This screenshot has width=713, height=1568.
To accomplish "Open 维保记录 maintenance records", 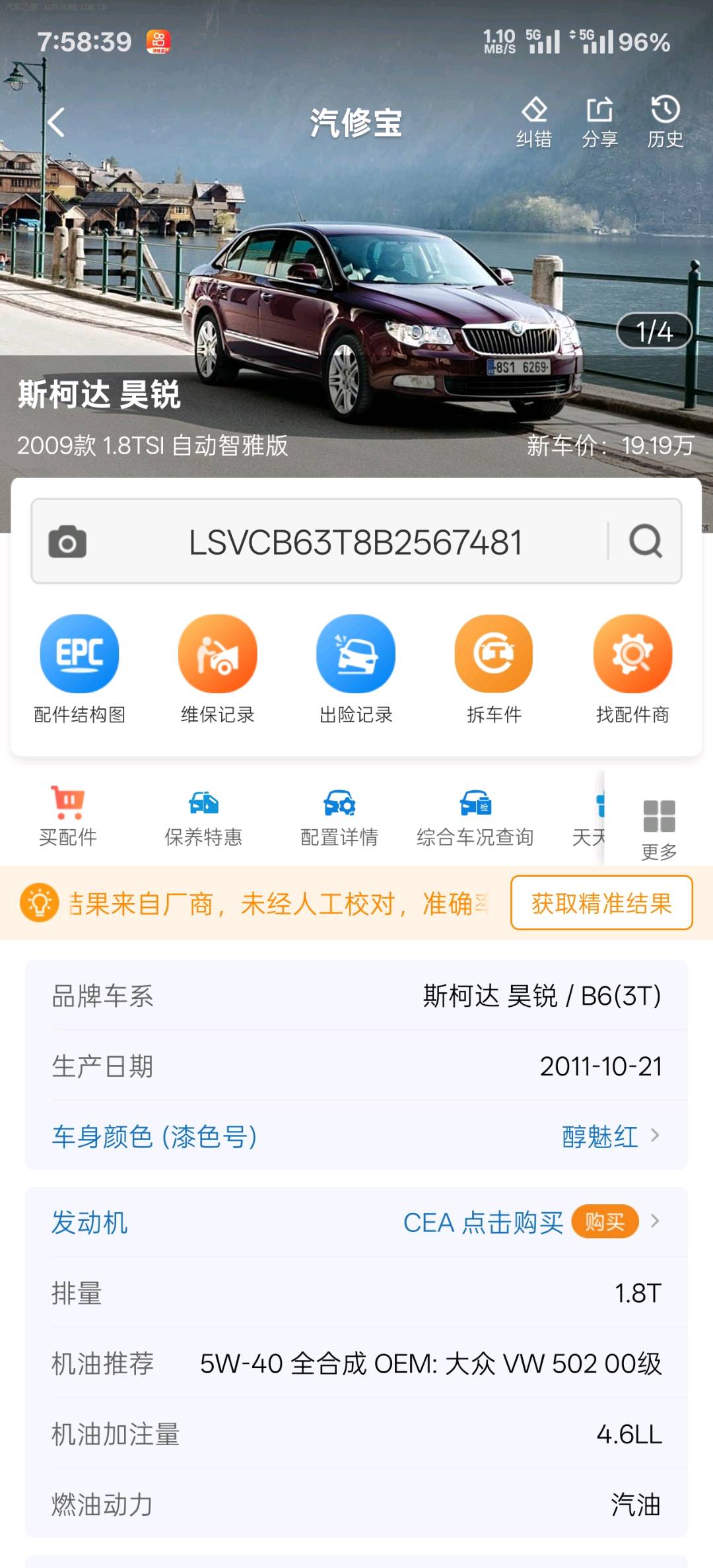I will (218, 667).
